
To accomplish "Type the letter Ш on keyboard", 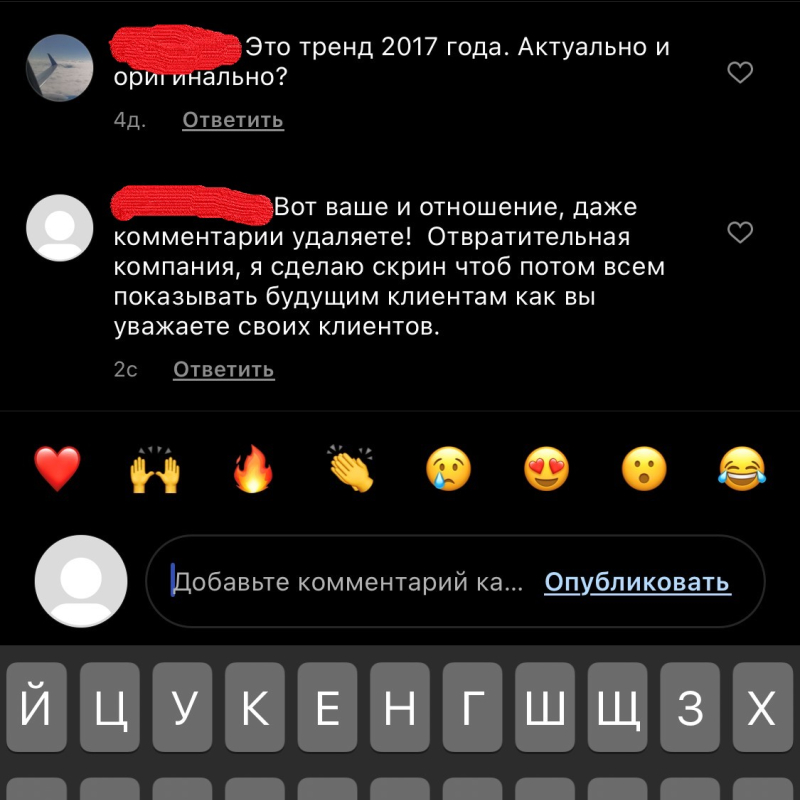I will pos(545,707).
